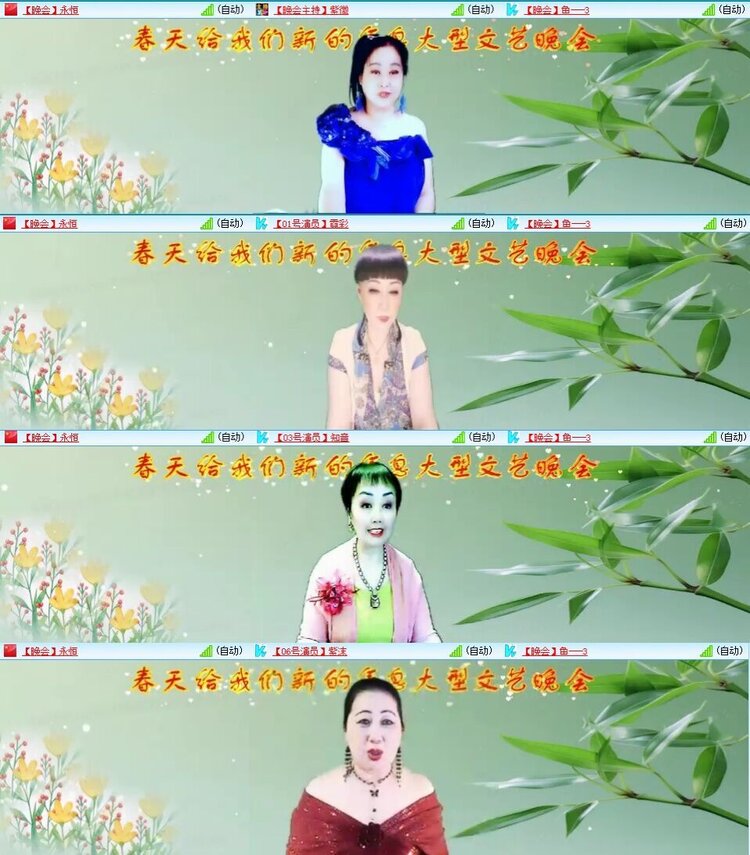
Task: Click the blue K logo before 【晚会】鱼一3
Action: pyautogui.click(x=512, y=11)
